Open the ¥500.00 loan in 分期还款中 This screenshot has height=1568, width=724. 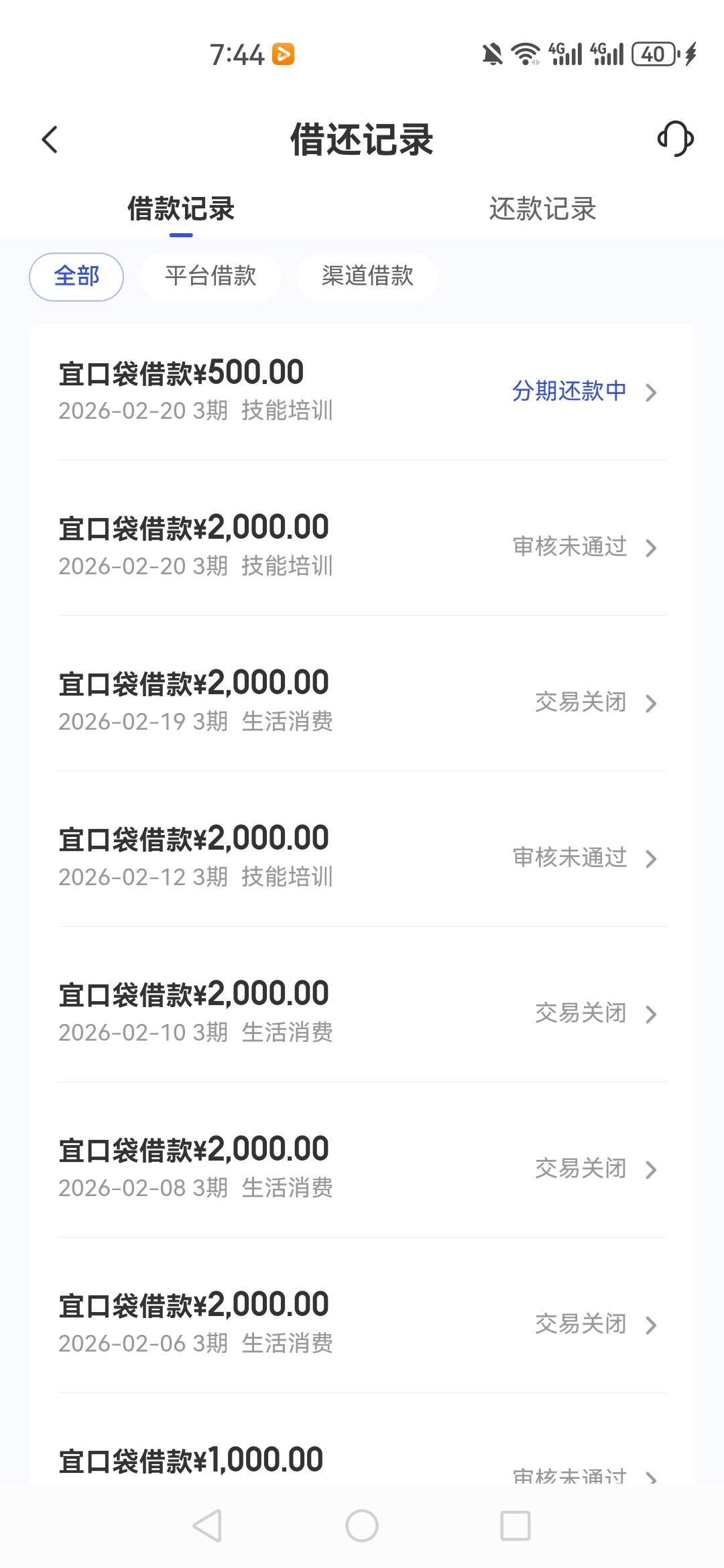click(x=362, y=391)
